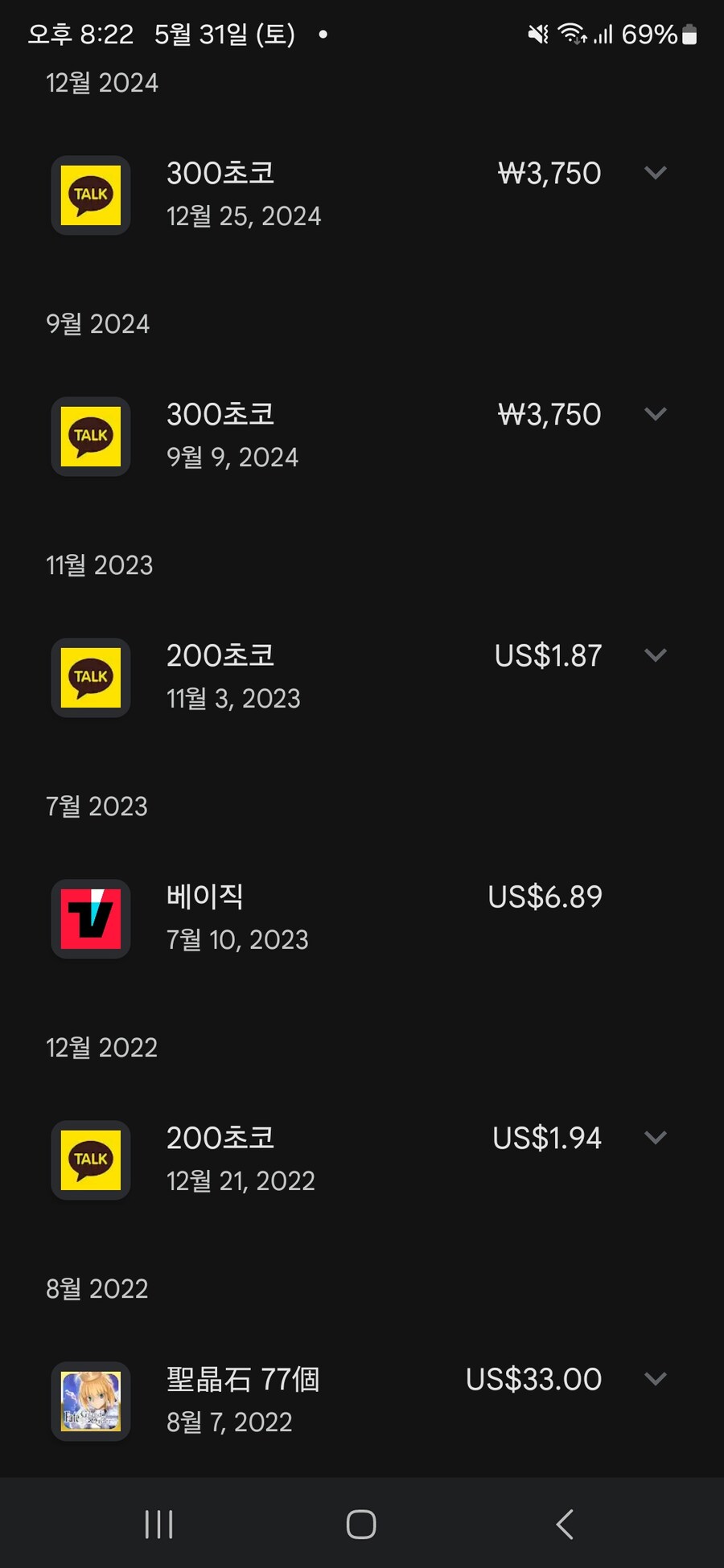Open the 11월 2023 section header
The width and height of the screenshot is (724, 1568).
click(98, 565)
